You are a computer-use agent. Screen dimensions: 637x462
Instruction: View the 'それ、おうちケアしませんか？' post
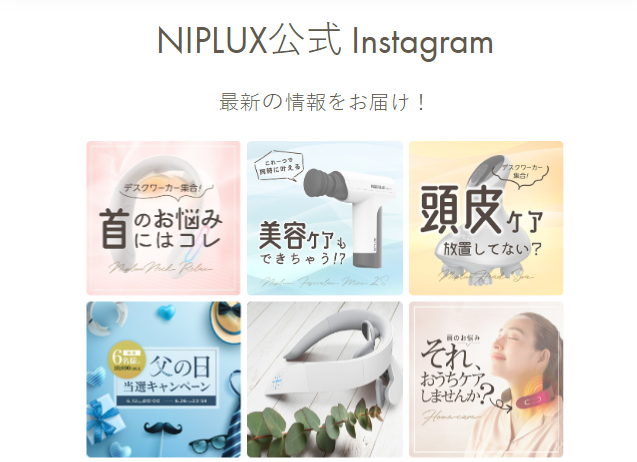(x=486, y=379)
